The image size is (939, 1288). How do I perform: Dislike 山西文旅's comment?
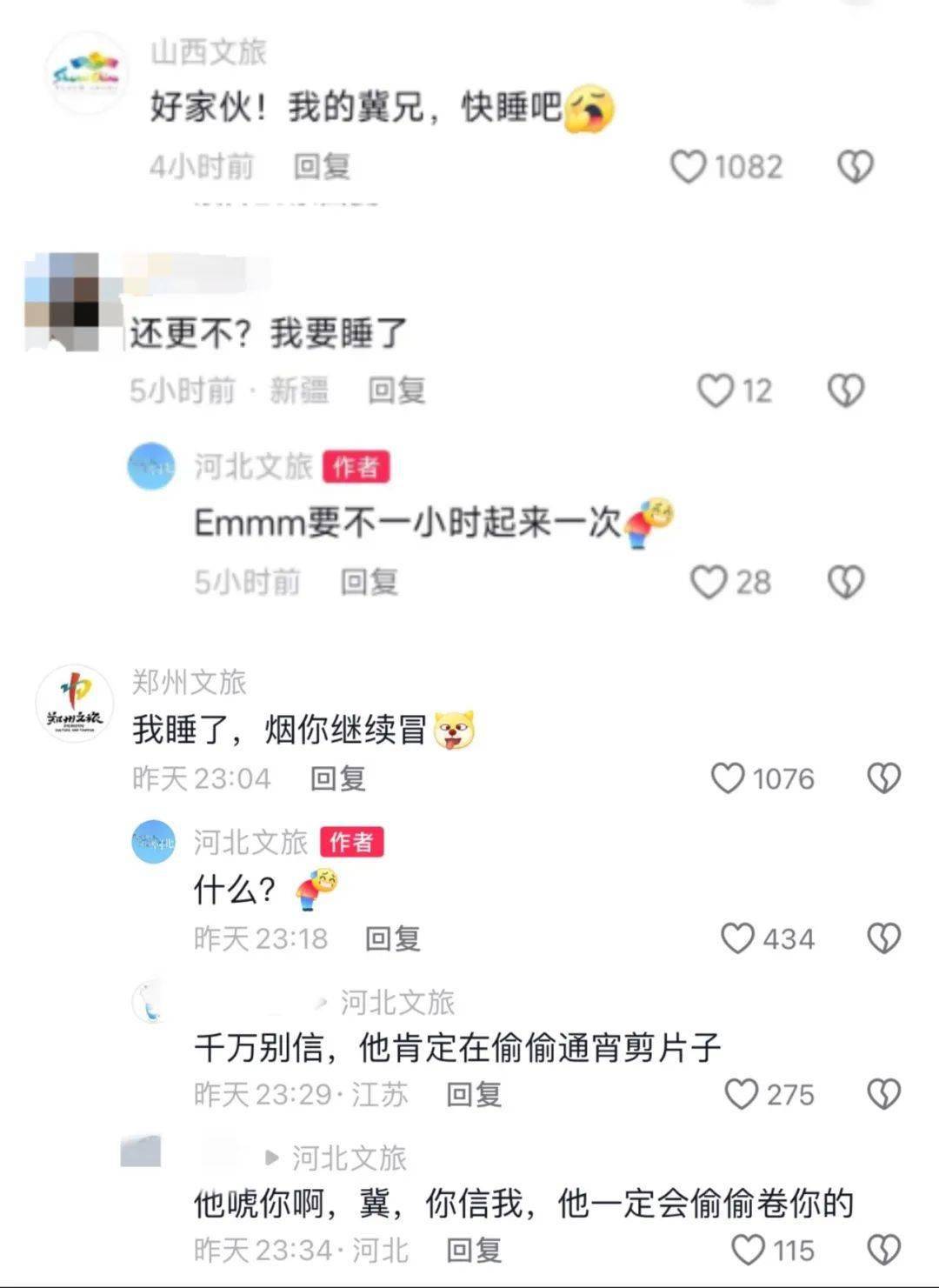(855, 166)
